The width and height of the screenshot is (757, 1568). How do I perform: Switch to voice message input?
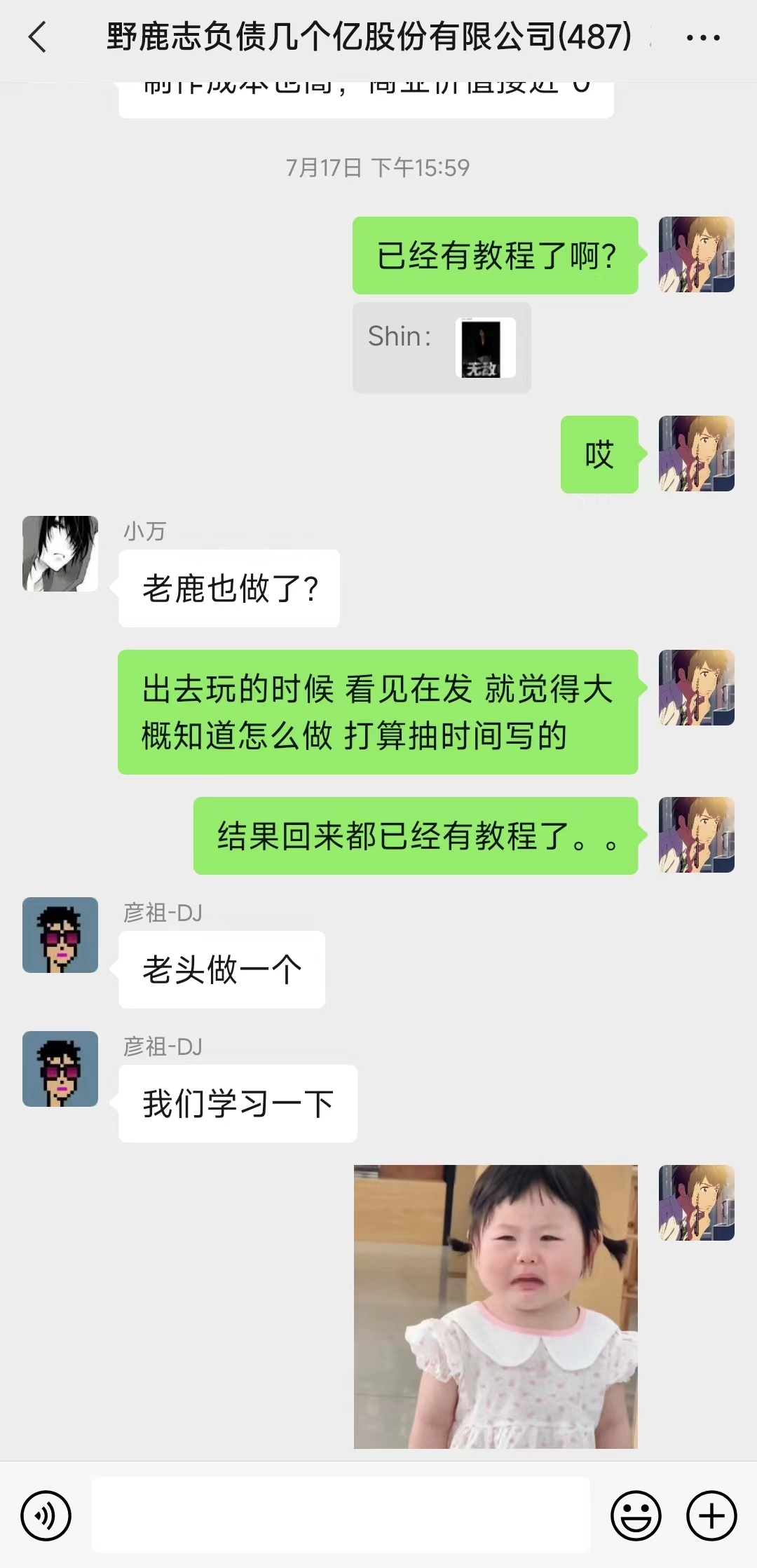[46, 1515]
